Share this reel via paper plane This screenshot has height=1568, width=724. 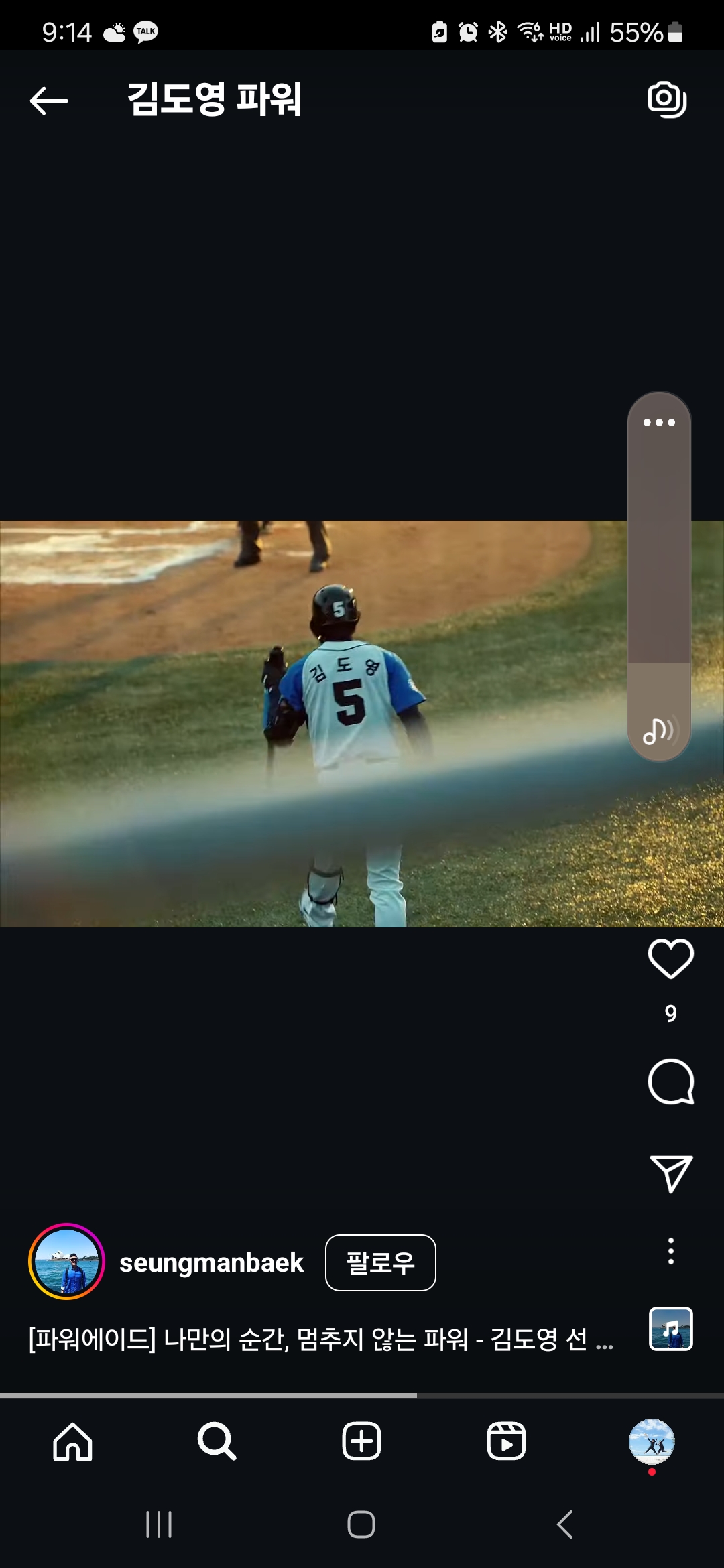pos(670,1173)
